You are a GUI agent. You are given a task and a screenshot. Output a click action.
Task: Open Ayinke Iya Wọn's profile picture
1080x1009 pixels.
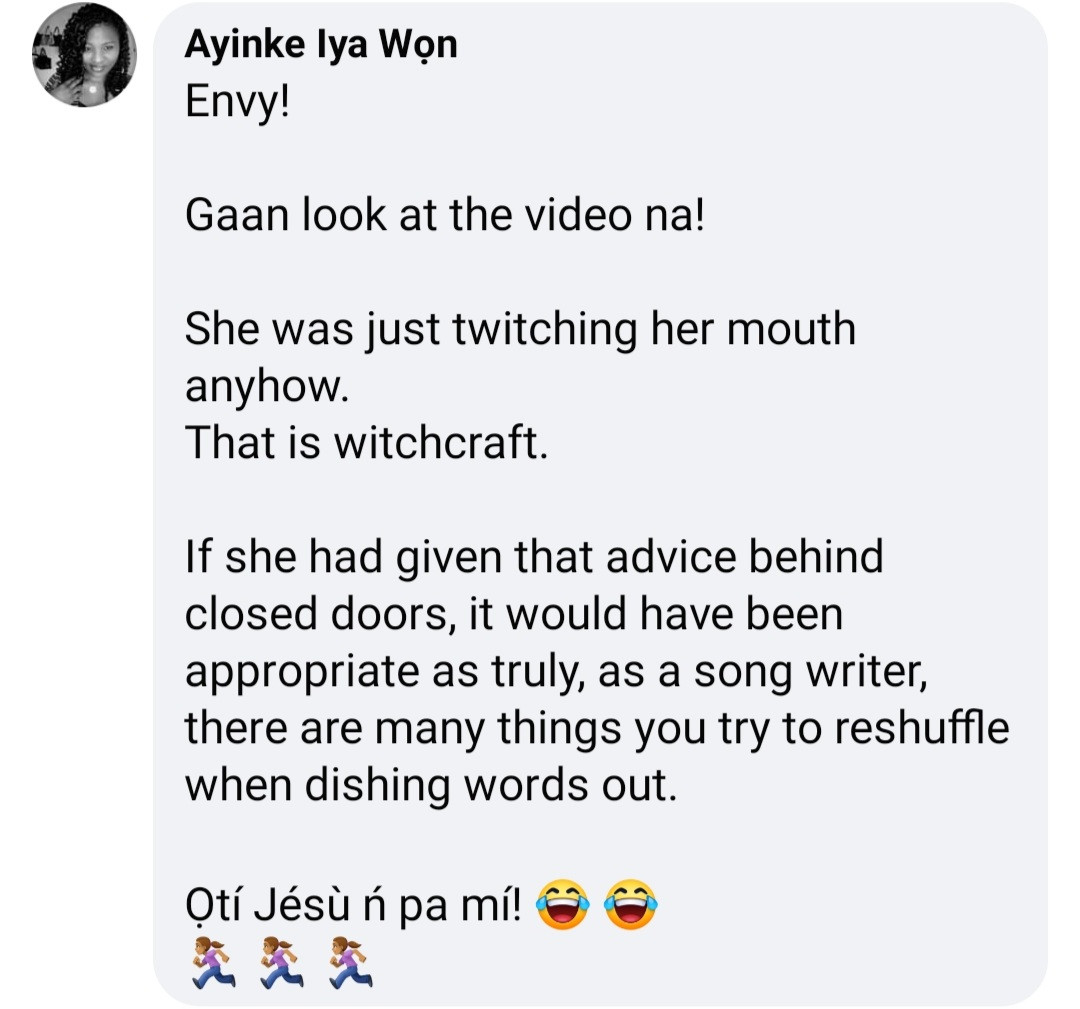84,56
